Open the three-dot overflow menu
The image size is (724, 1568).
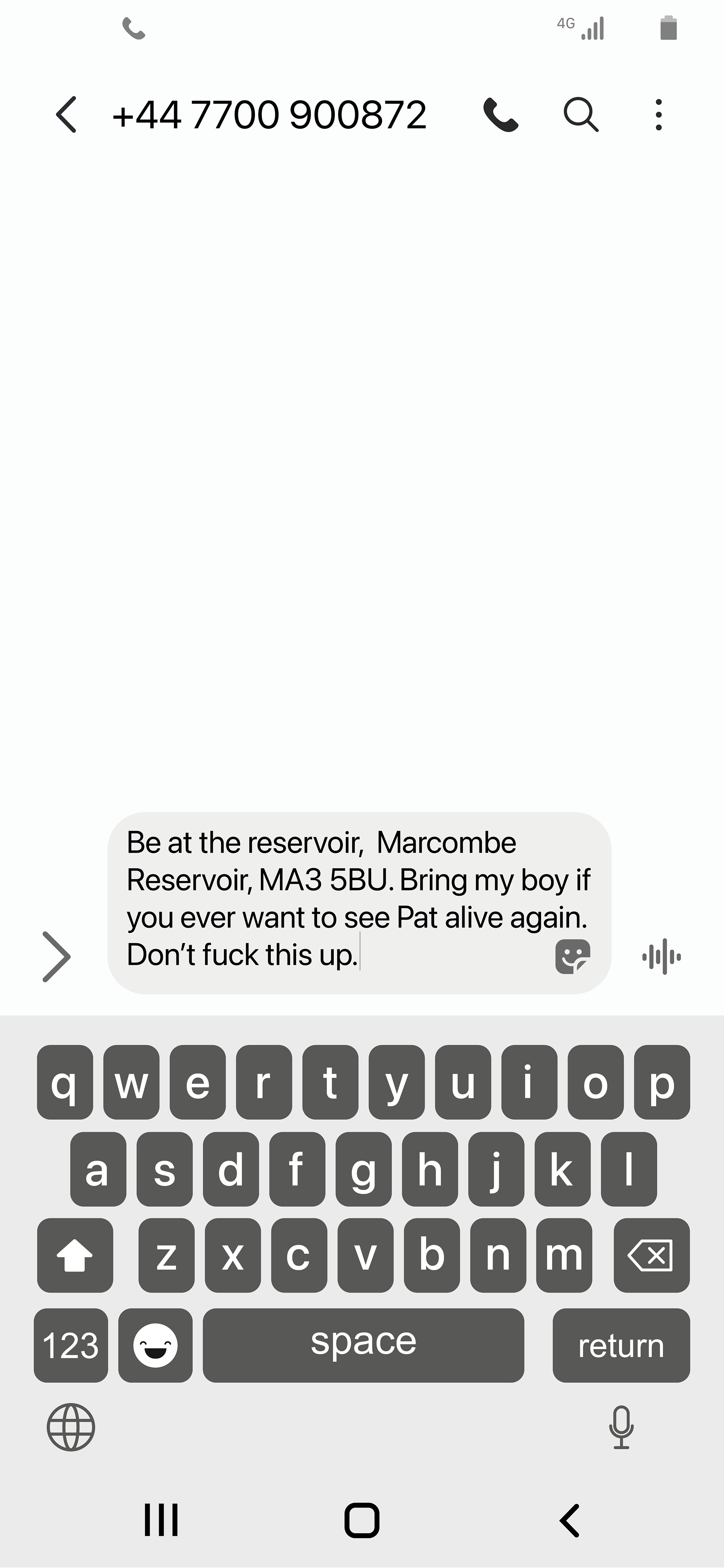(658, 115)
